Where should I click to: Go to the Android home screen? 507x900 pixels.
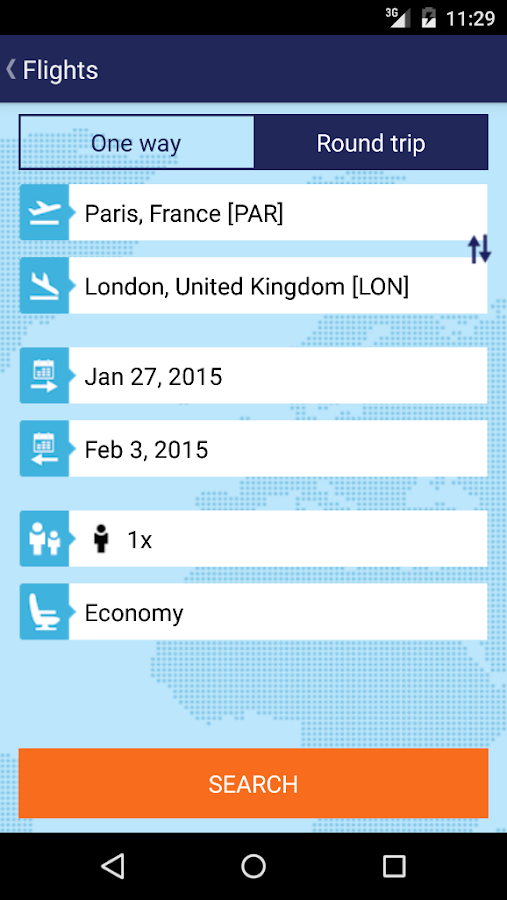pos(253,866)
